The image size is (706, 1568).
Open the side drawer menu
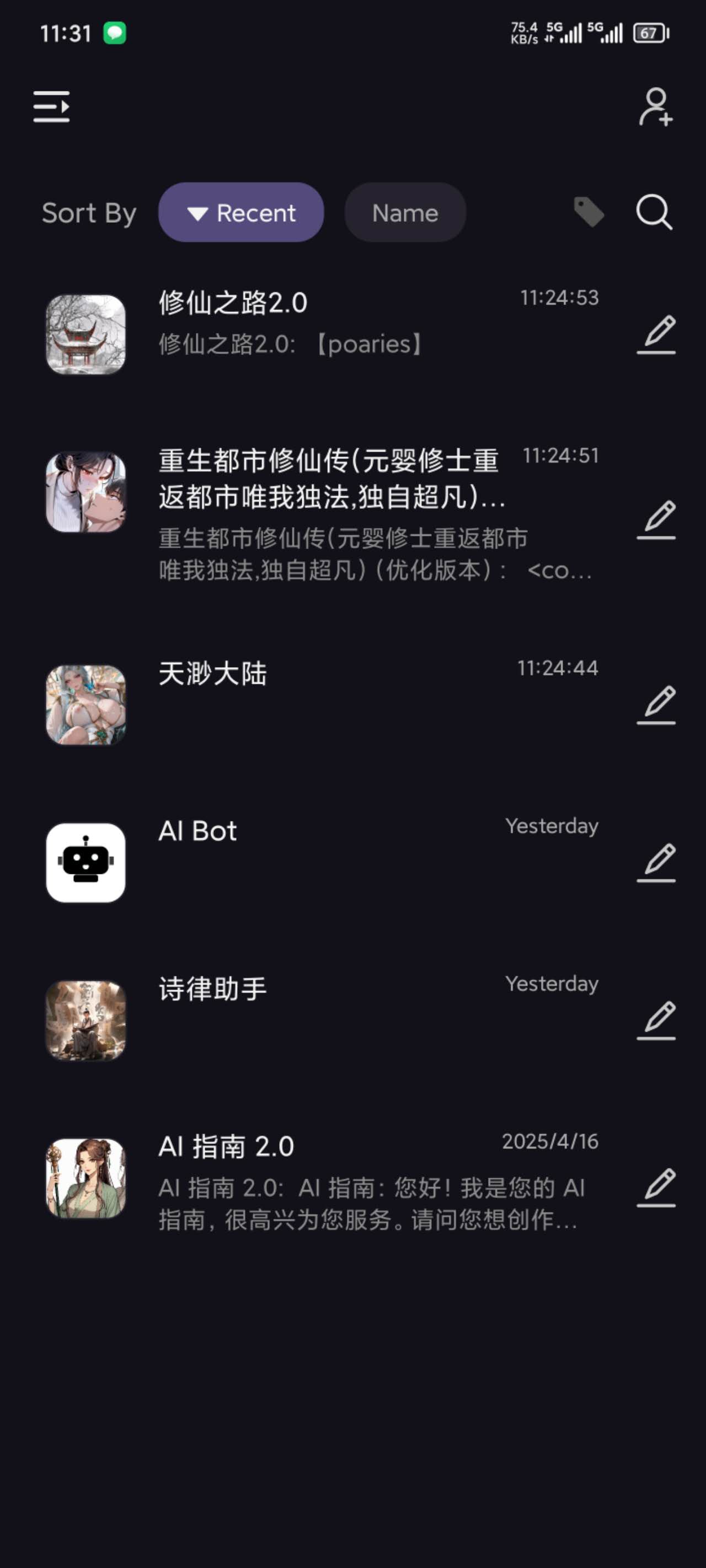51,107
